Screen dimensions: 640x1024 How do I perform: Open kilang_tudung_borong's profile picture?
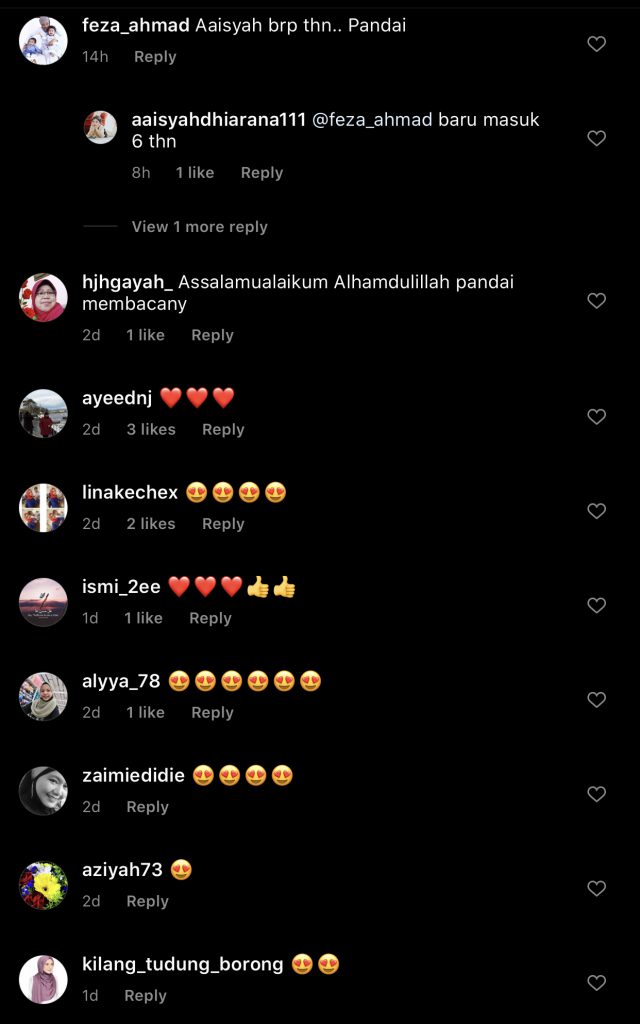click(x=43, y=979)
